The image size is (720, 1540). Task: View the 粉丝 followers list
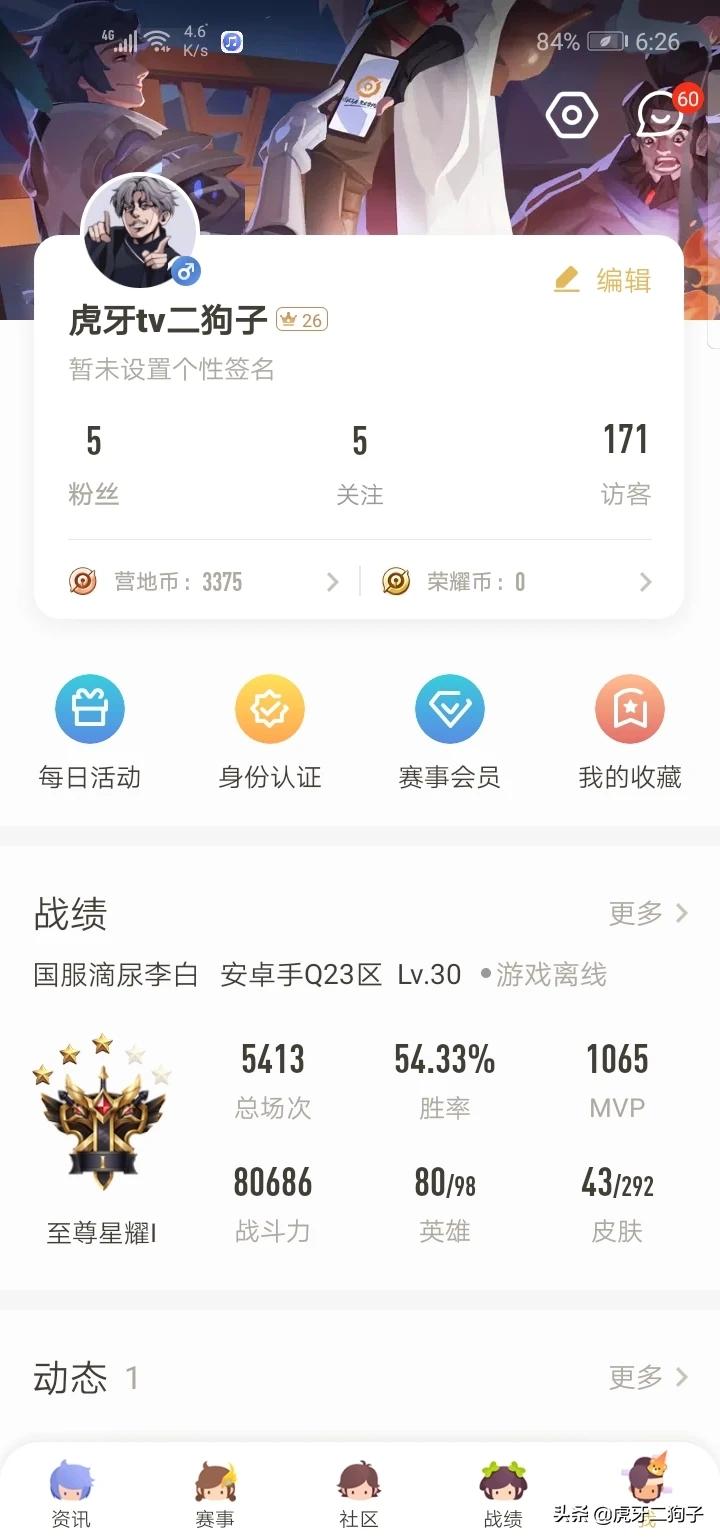tap(94, 464)
